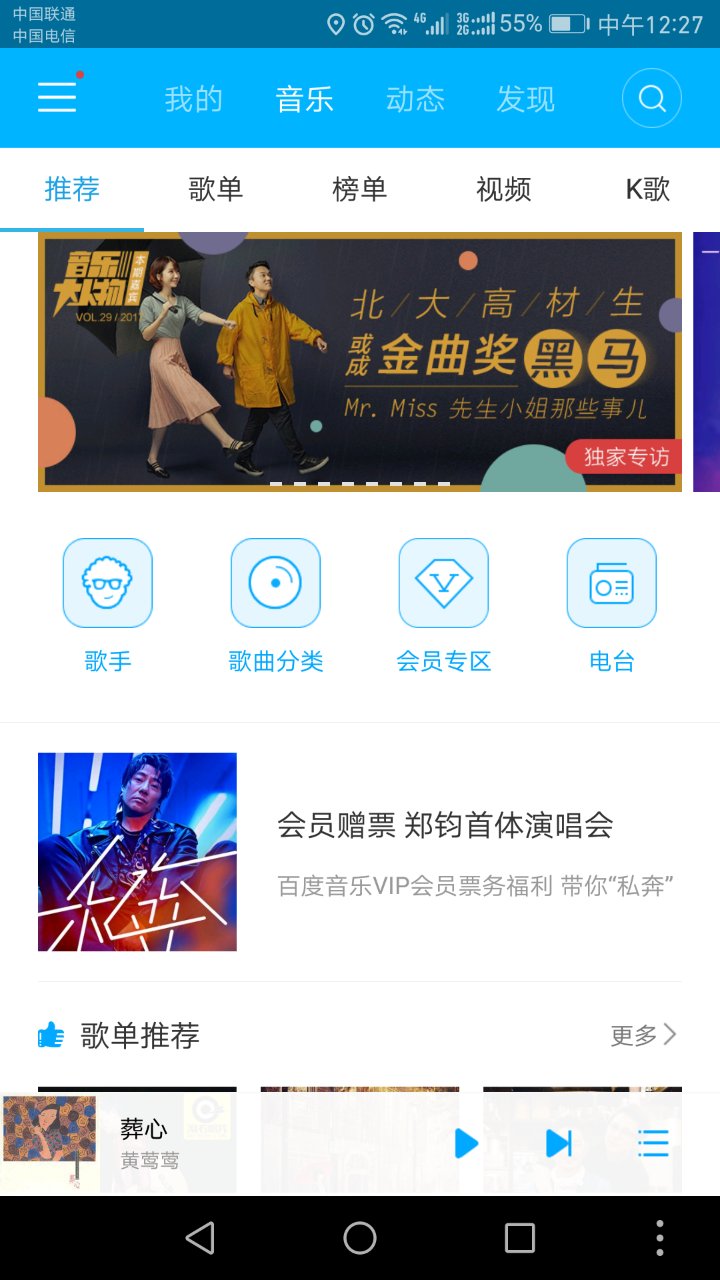Viewport: 720px width, 1280px height.
Task: Open the 电台 radio icon
Action: (x=611, y=583)
